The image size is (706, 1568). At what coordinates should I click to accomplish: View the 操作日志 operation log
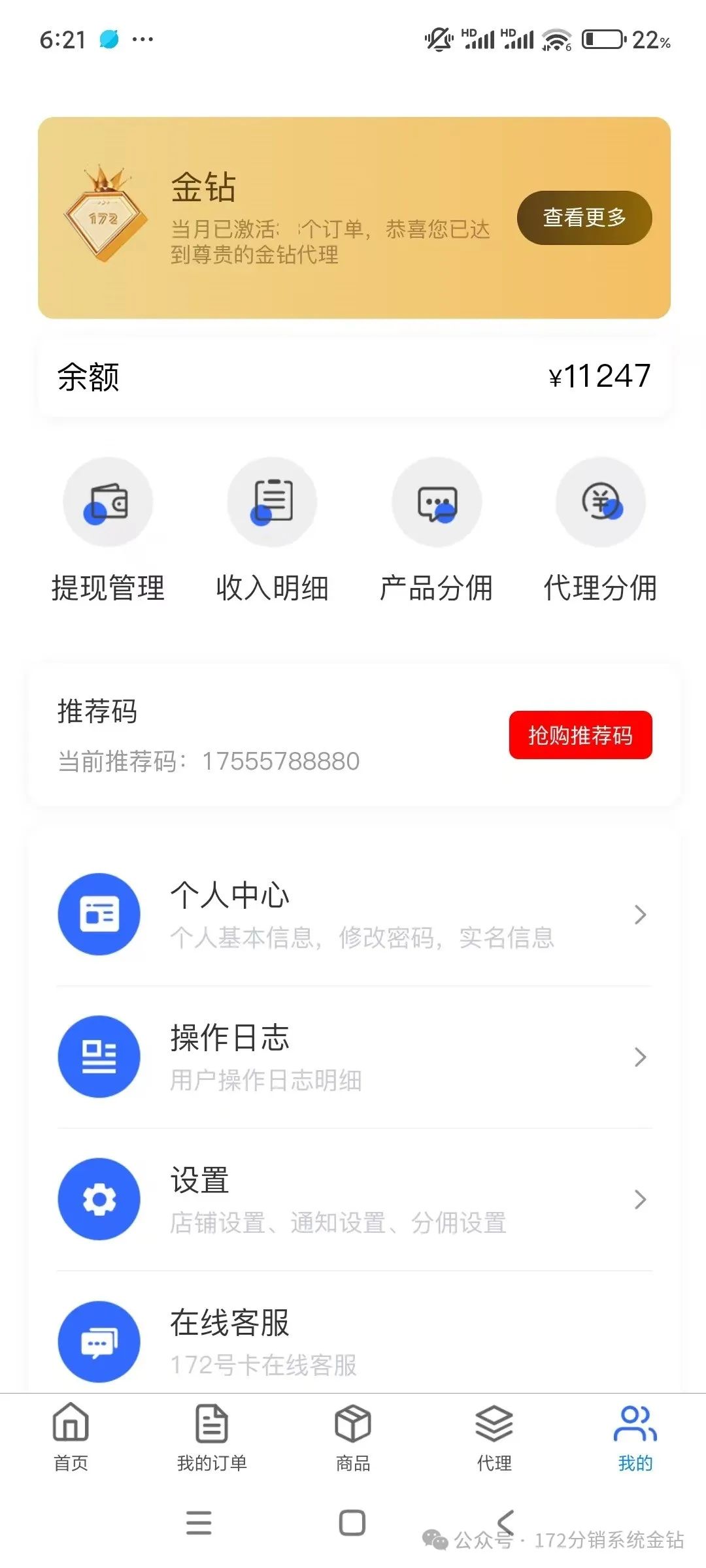click(353, 1056)
